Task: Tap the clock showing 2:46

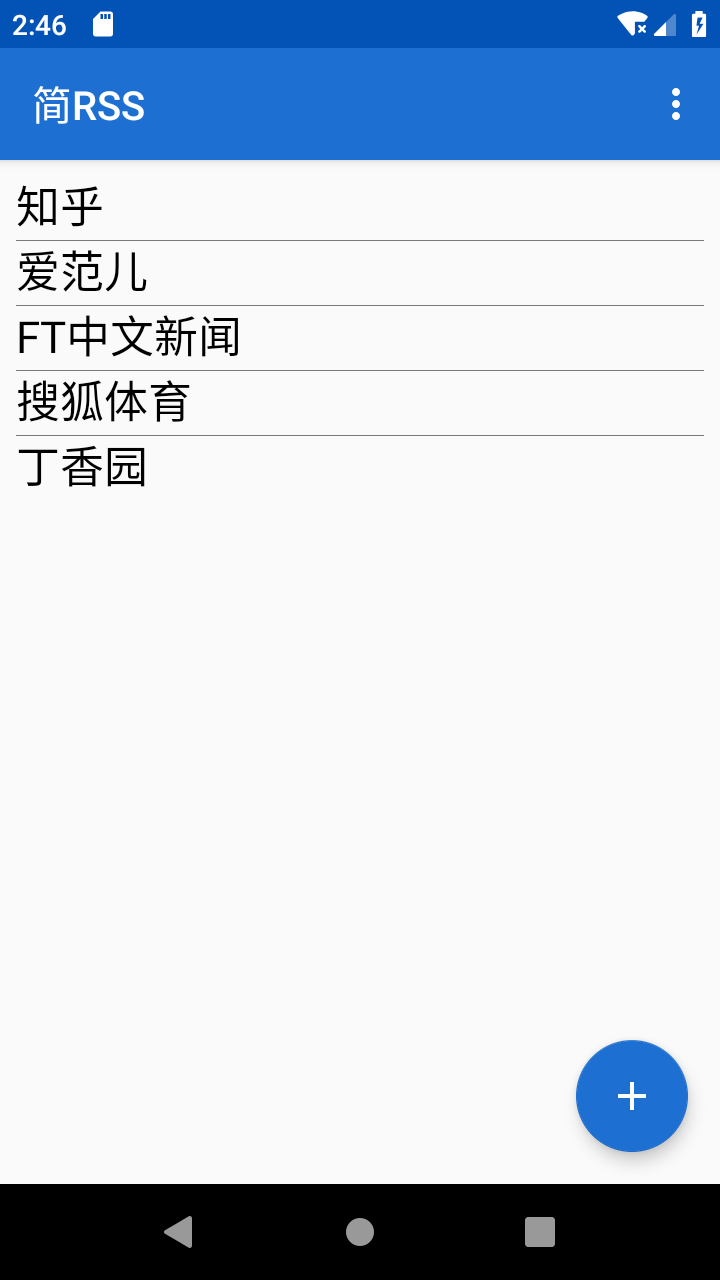Action: (x=40, y=25)
